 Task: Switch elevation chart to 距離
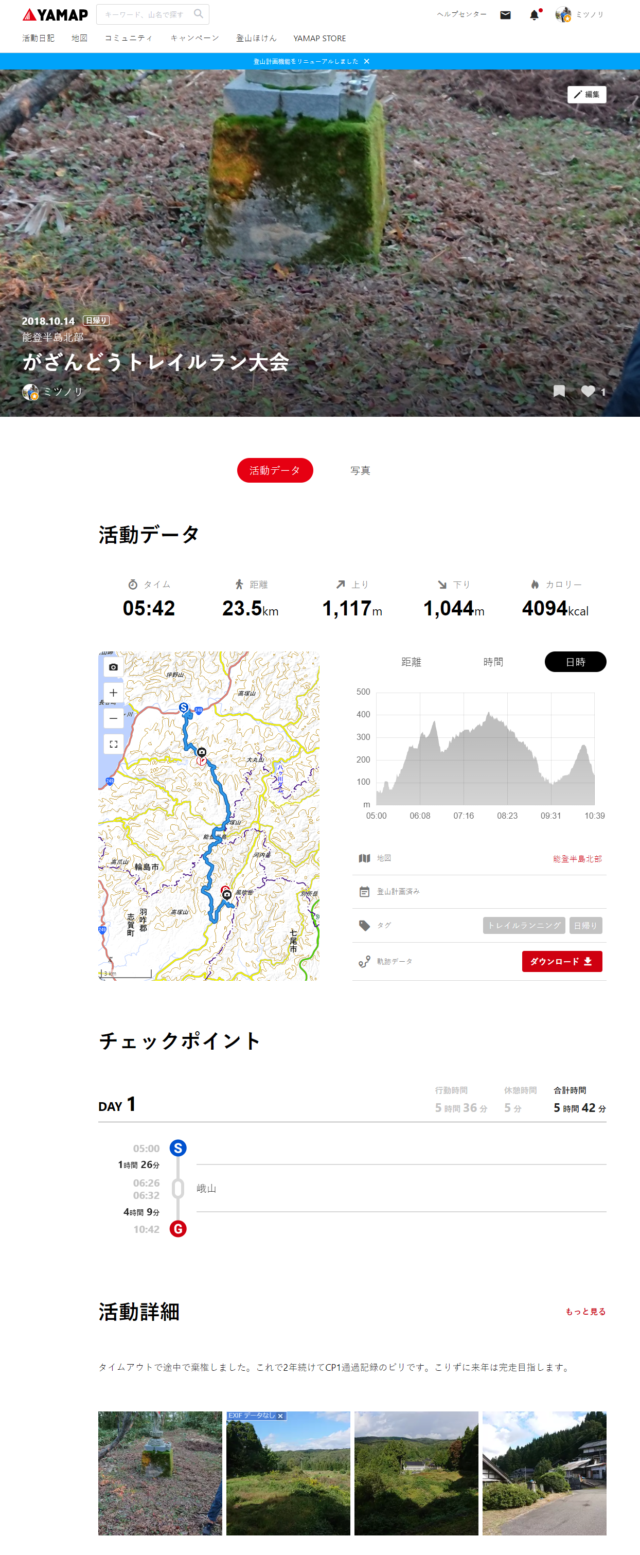pos(411,662)
